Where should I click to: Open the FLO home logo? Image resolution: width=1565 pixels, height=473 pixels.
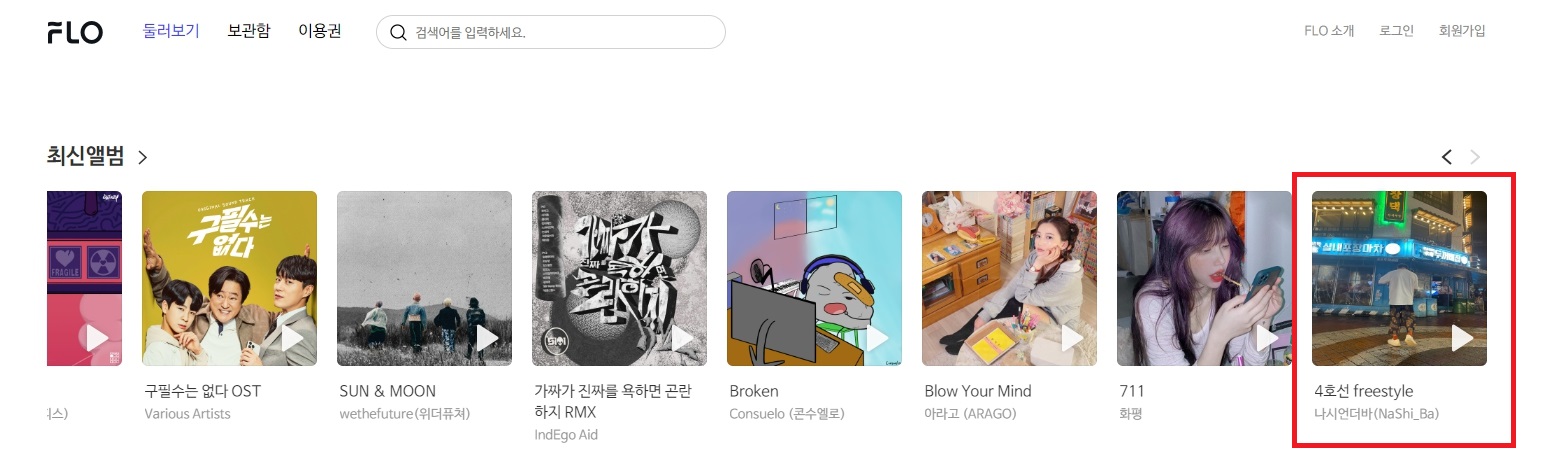click(x=75, y=32)
